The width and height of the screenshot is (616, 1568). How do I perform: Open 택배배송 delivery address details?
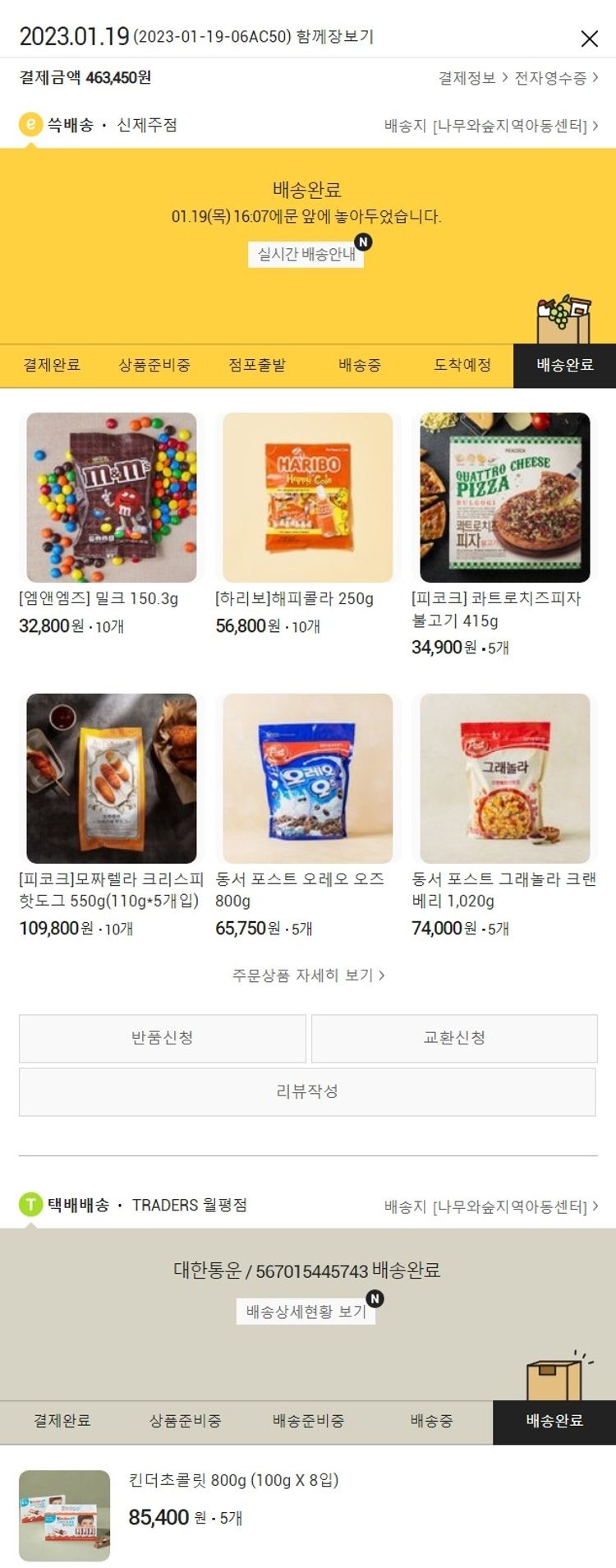tap(490, 1206)
